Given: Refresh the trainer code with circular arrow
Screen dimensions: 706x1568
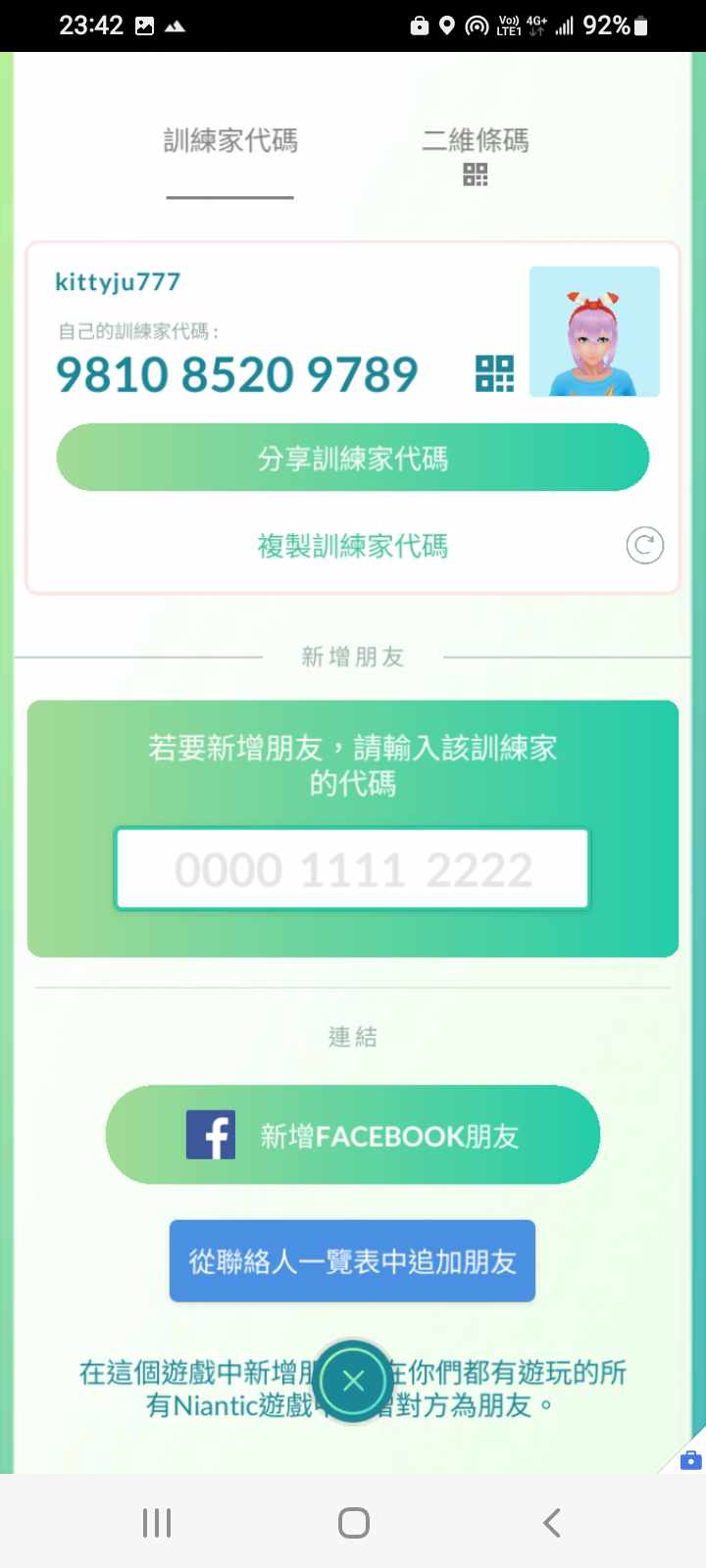Looking at the screenshot, I should (x=644, y=546).
